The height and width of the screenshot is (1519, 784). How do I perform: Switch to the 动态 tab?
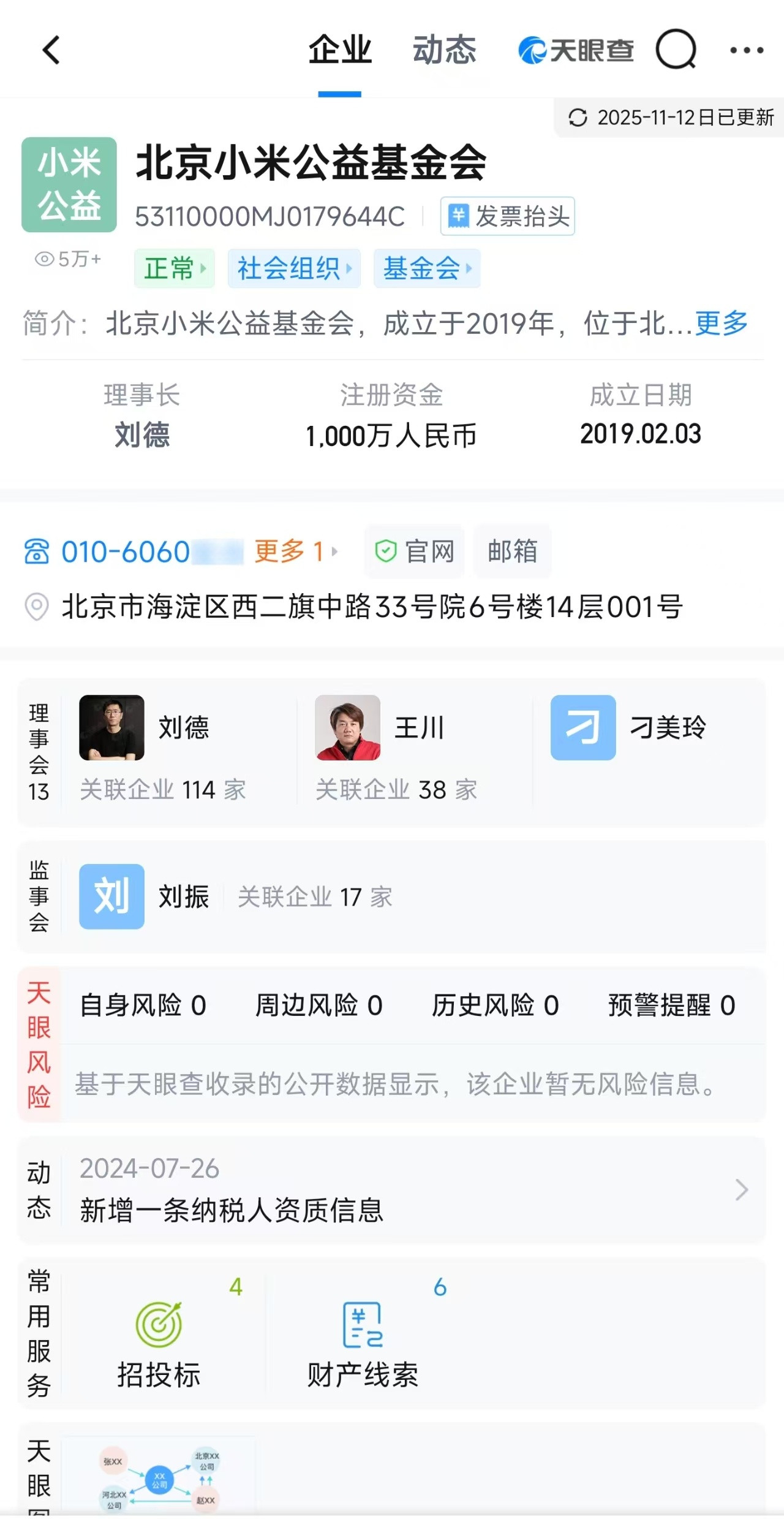tap(445, 50)
